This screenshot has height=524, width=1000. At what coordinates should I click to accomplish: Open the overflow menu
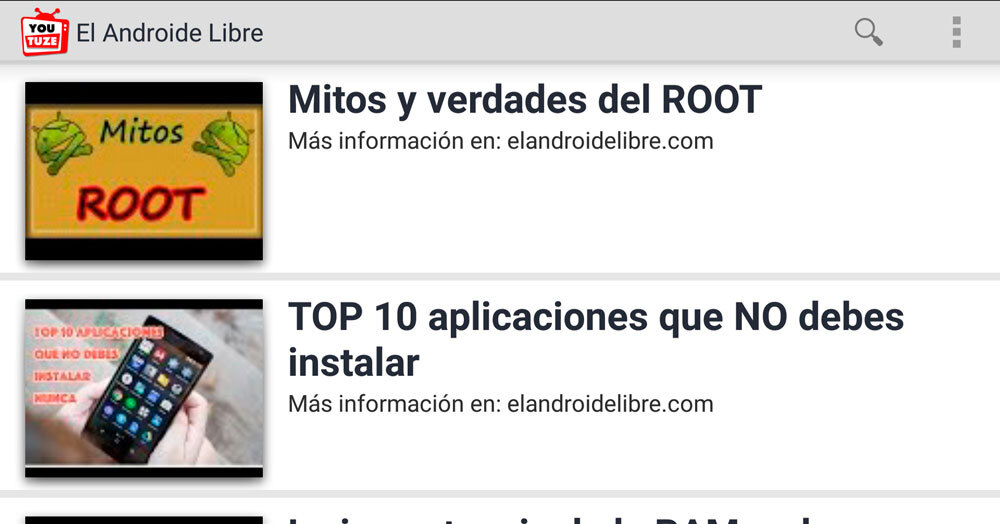pyautogui.click(x=956, y=32)
